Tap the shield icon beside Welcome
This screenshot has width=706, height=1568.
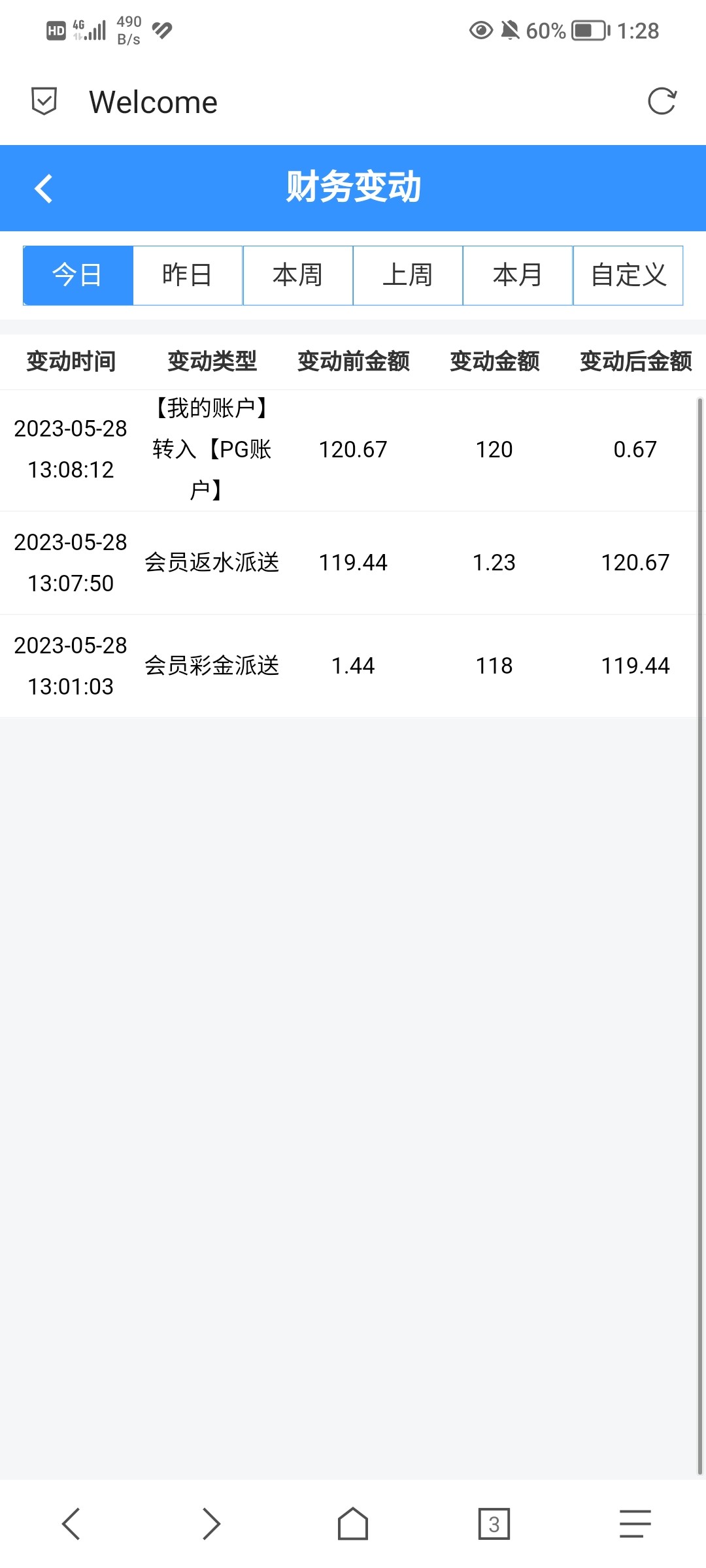coord(44,102)
